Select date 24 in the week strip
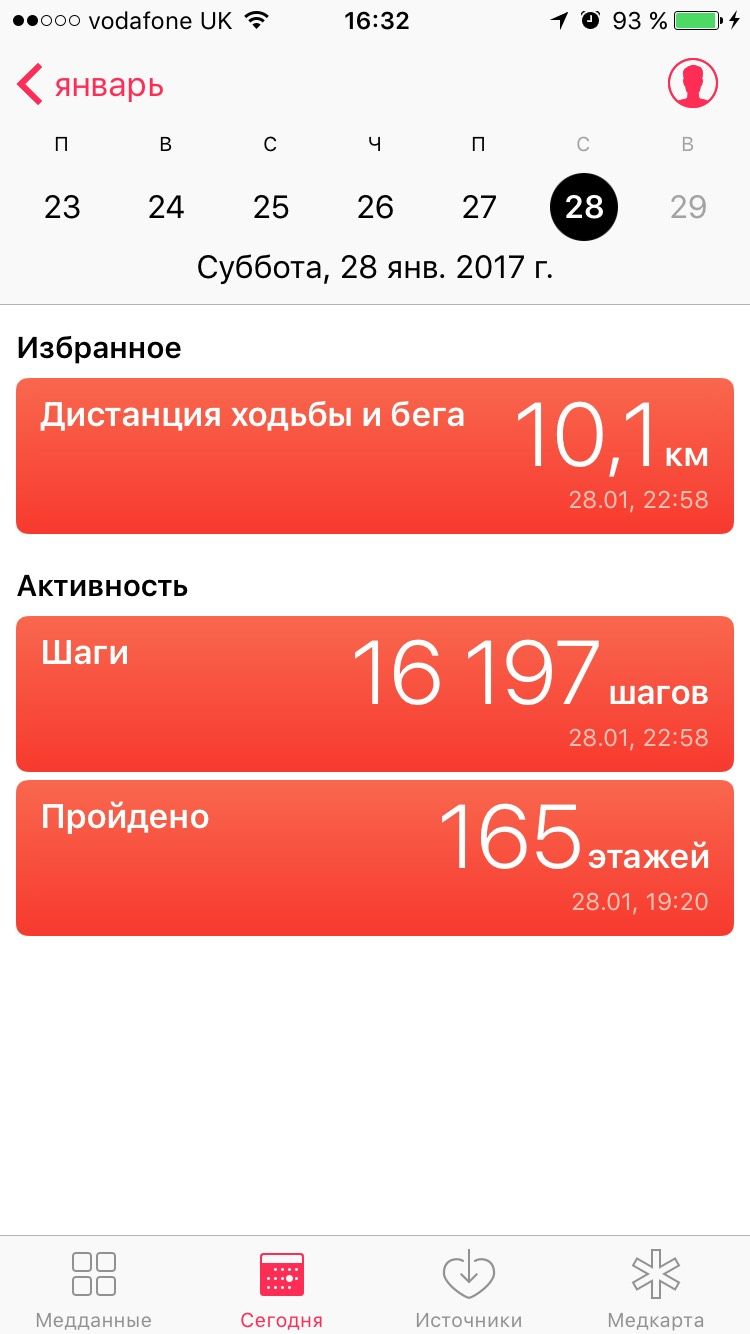750x1334 pixels. pos(166,207)
